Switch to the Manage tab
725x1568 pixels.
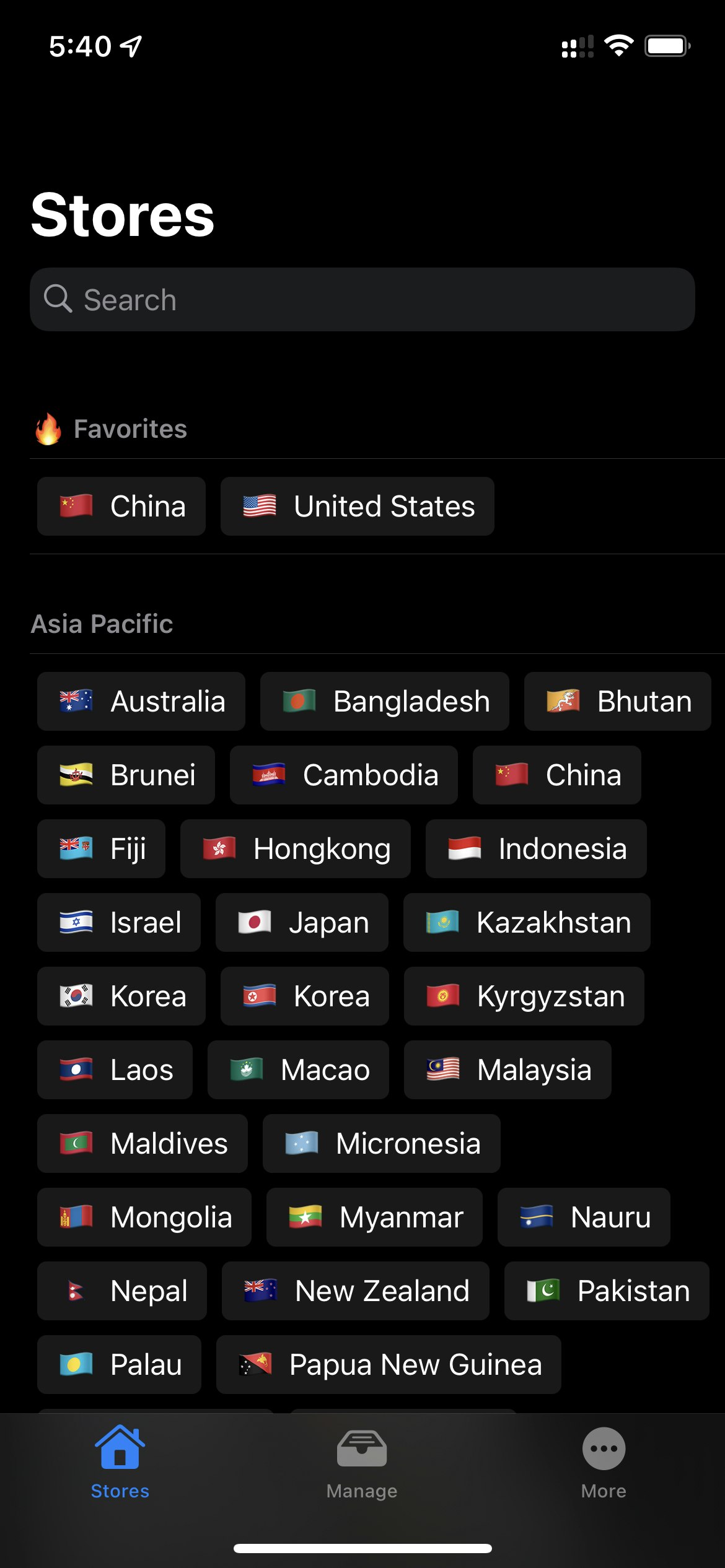click(362, 1461)
